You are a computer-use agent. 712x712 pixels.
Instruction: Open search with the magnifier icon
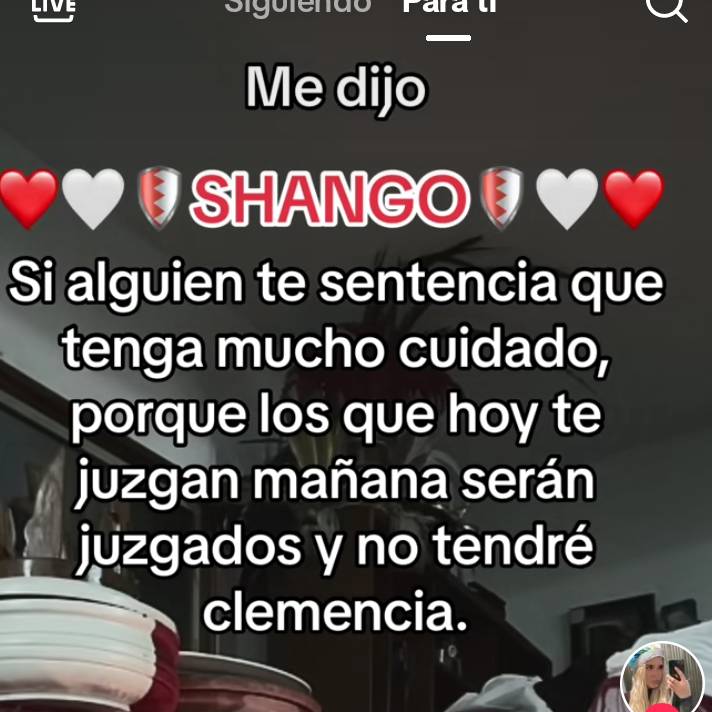point(666,8)
